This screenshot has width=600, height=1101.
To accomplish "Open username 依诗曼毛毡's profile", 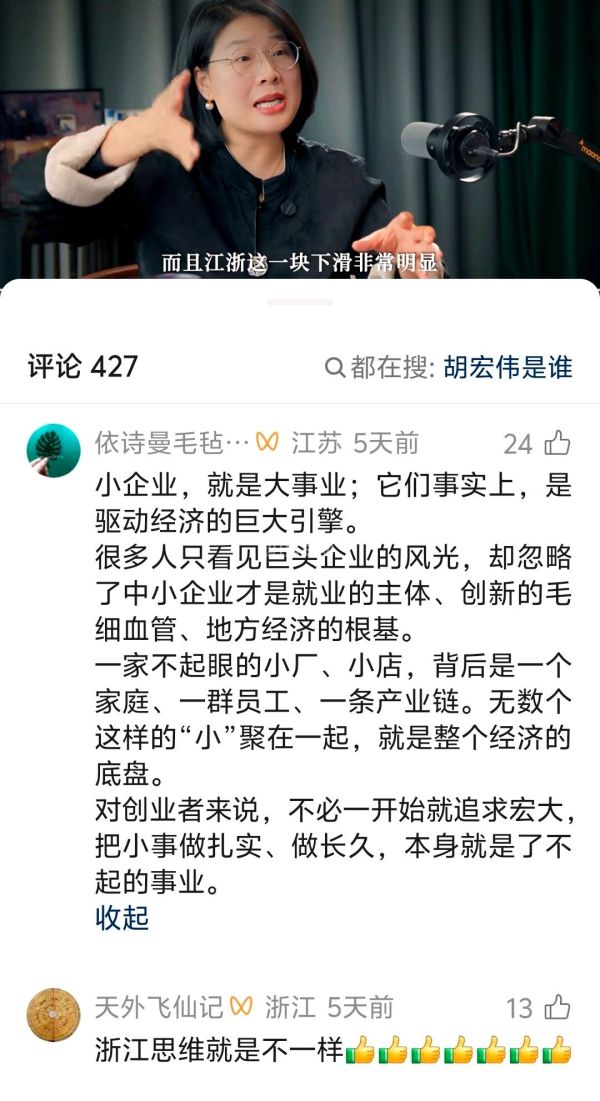I will pyautogui.click(x=171, y=442).
